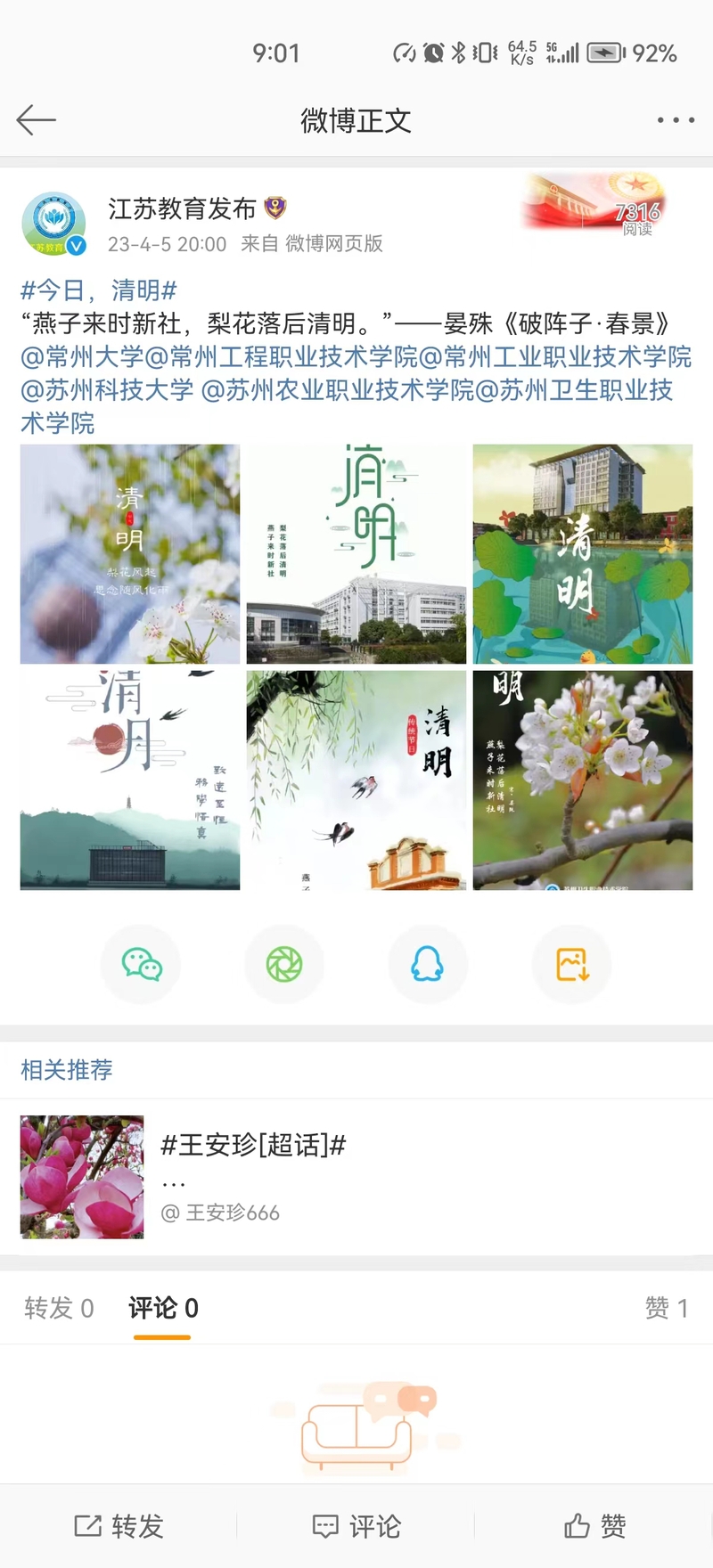This screenshot has height=1568, width=713.
Task: View the lotus leaves 清明 image
Action: 582,554
